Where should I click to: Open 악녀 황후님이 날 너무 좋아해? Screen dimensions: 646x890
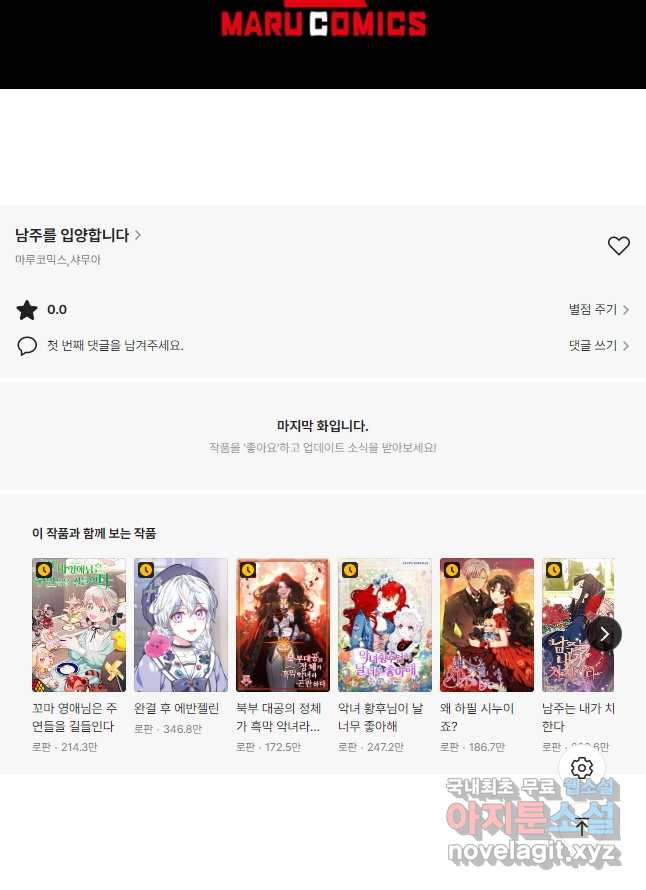pyautogui.click(x=385, y=626)
